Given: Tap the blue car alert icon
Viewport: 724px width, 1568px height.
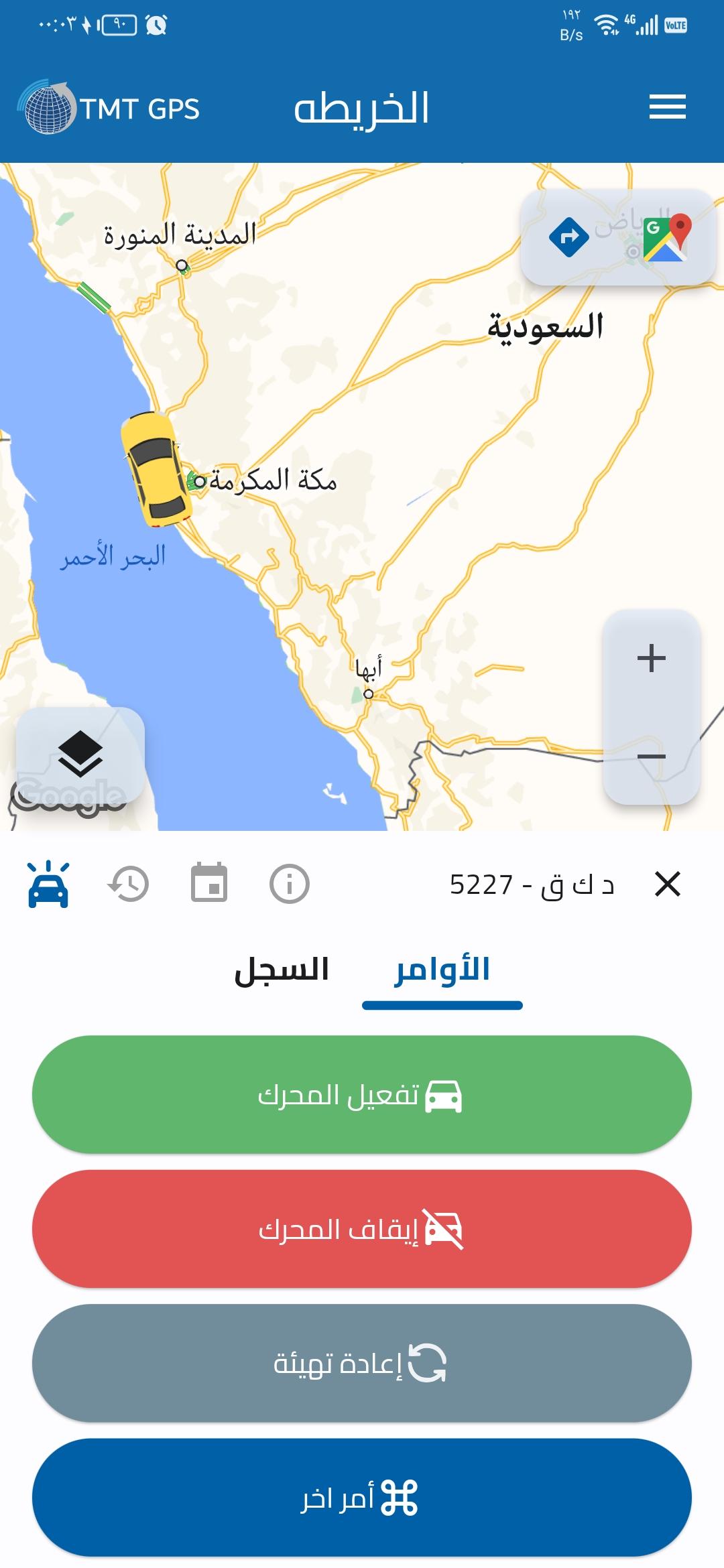Looking at the screenshot, I should 48,885.
